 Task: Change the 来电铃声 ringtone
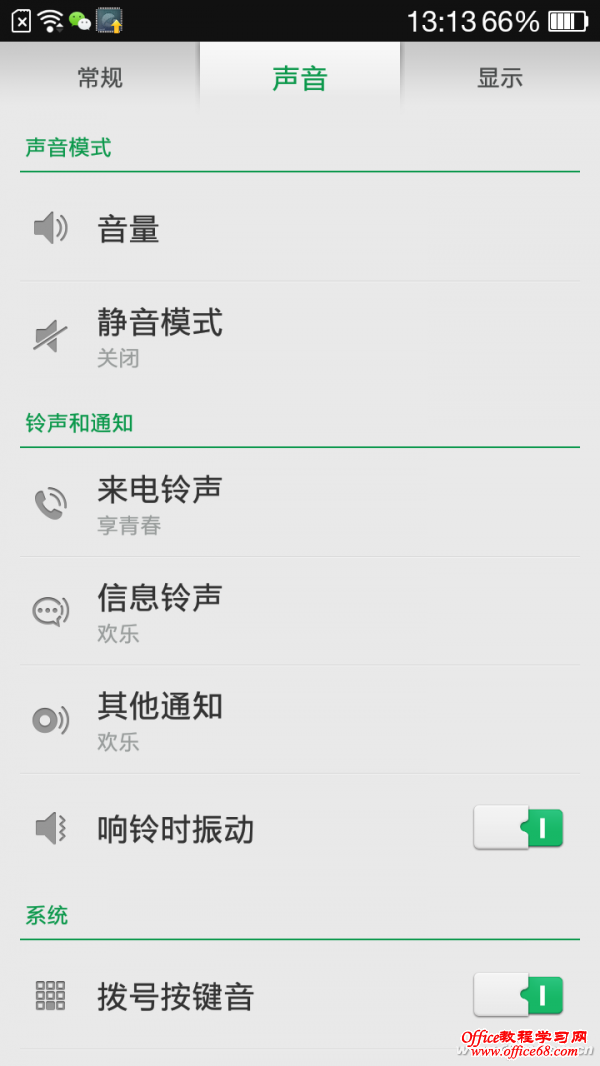tap(300, 503)
